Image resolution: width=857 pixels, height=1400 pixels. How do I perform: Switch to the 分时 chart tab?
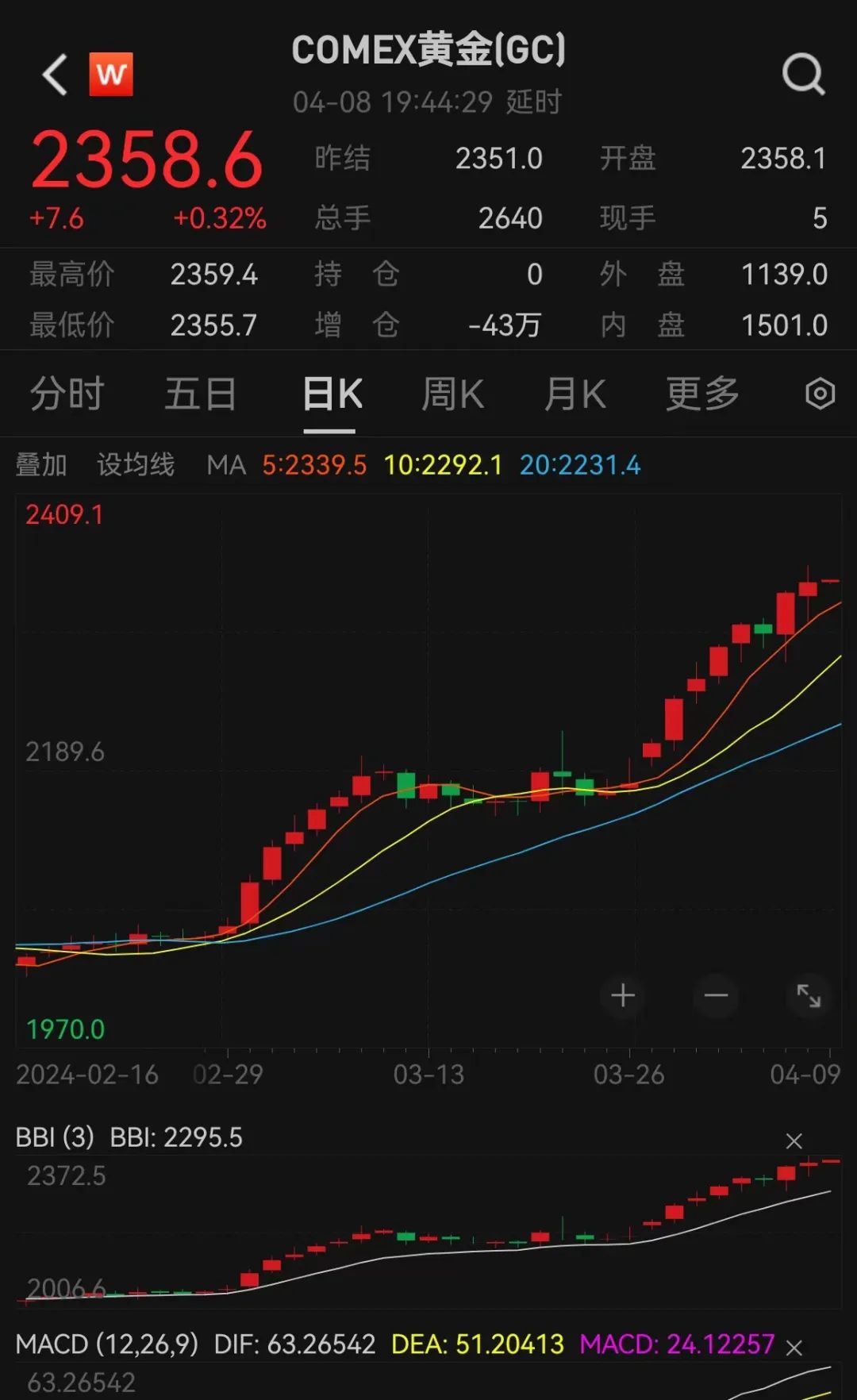pos(67,394)
